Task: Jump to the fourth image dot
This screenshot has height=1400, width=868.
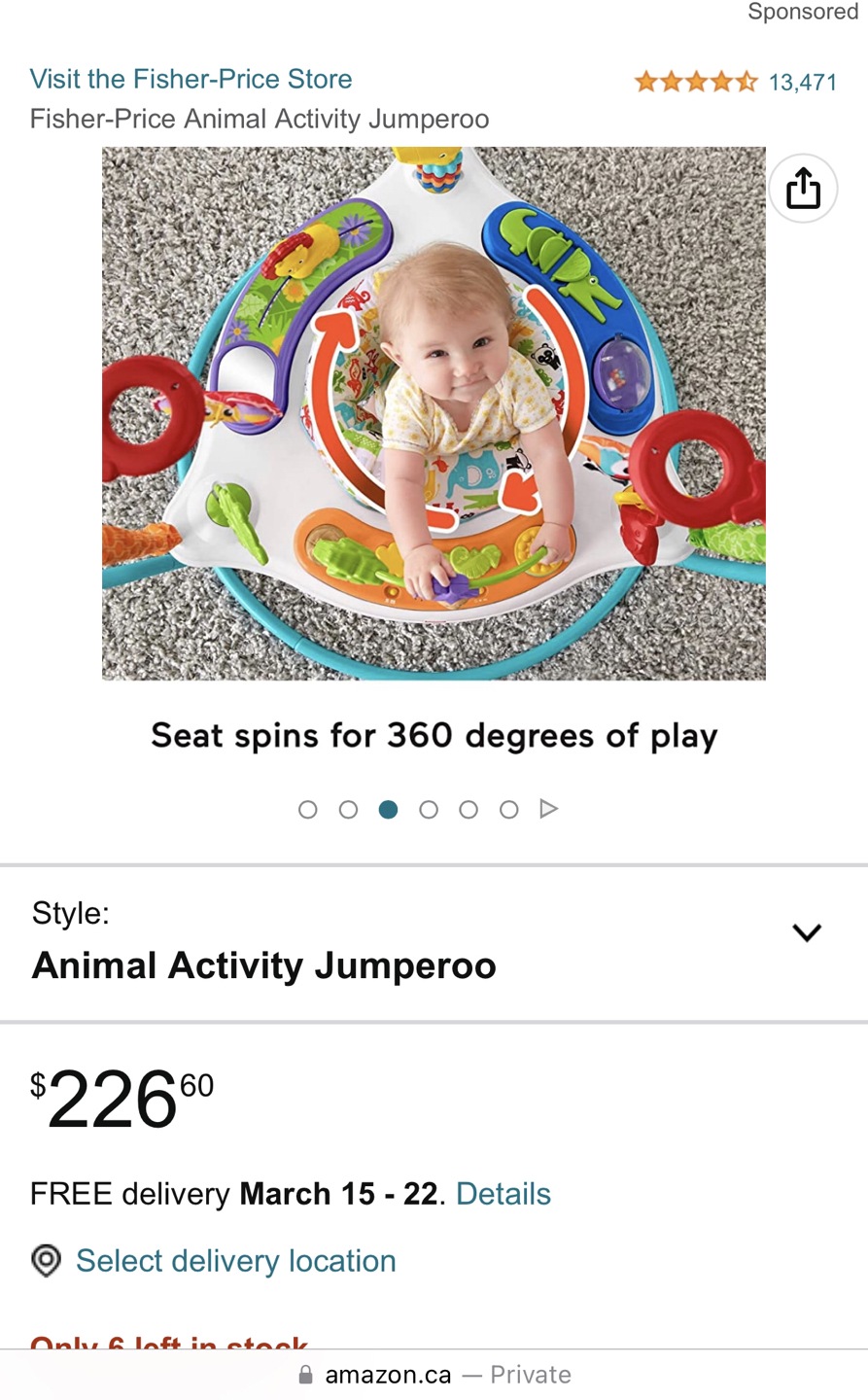Action: (429, 809)
